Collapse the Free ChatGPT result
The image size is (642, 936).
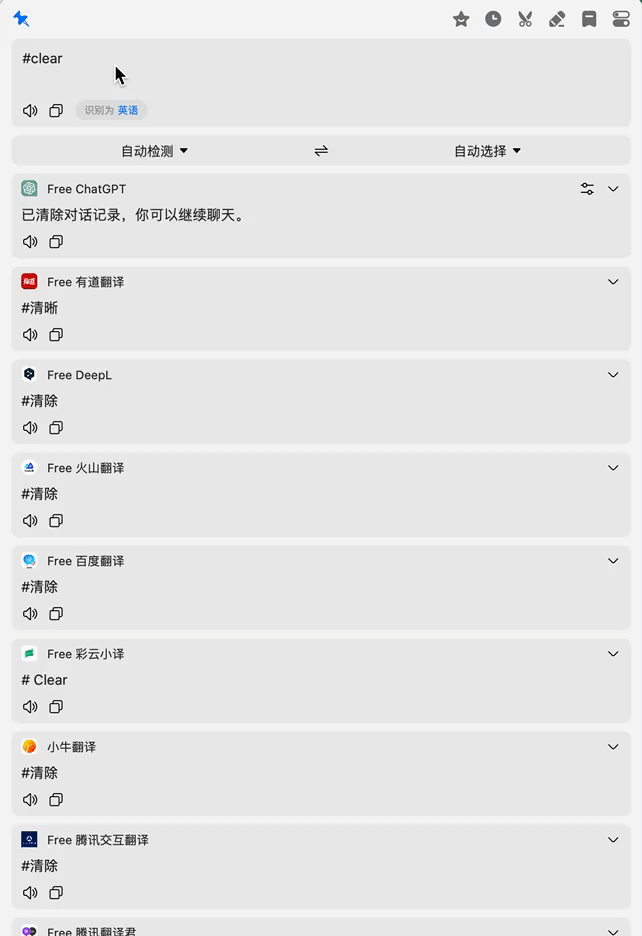click(x=613, y=189)
